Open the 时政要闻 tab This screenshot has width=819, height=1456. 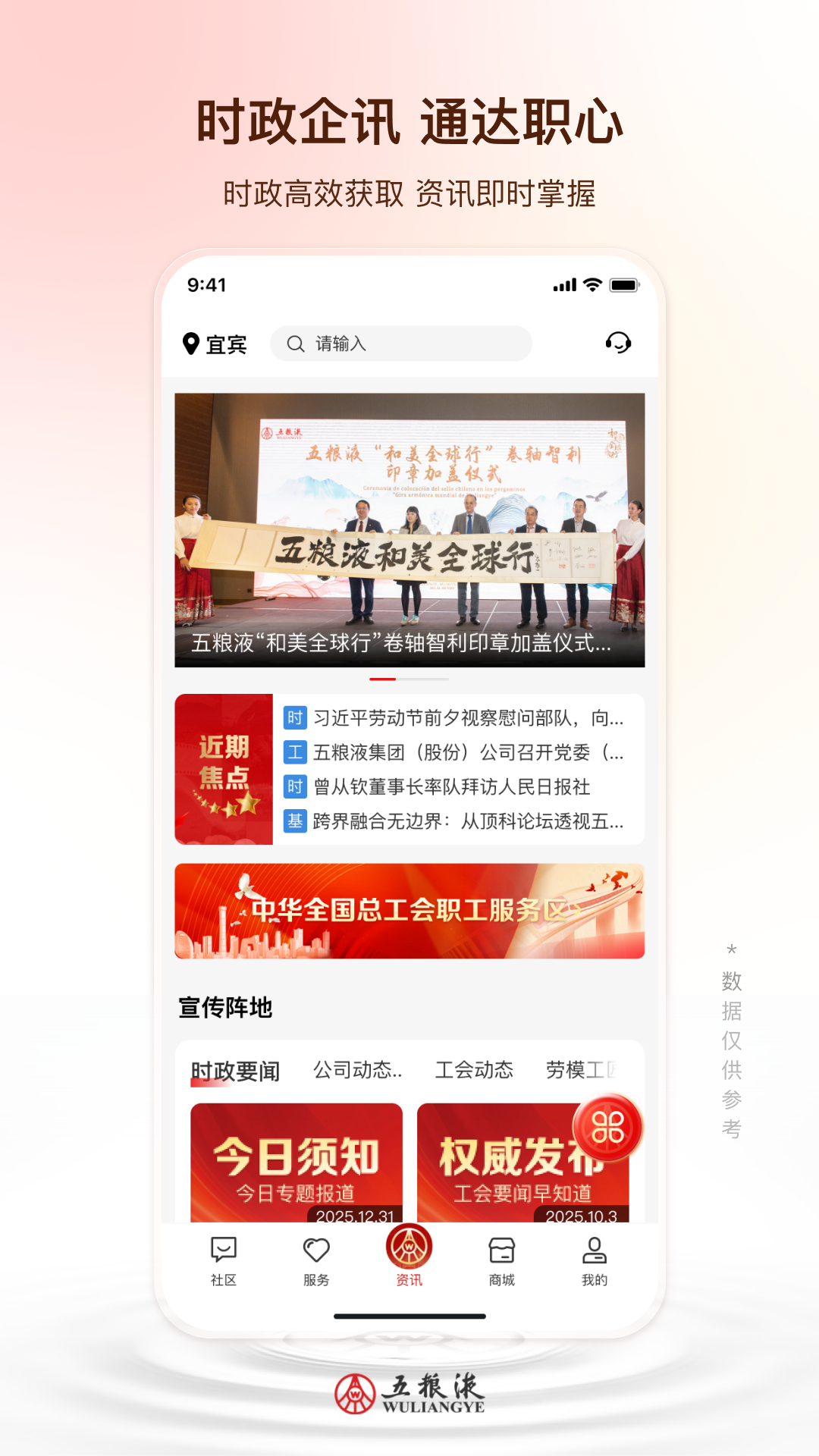tap(235, 1071)
